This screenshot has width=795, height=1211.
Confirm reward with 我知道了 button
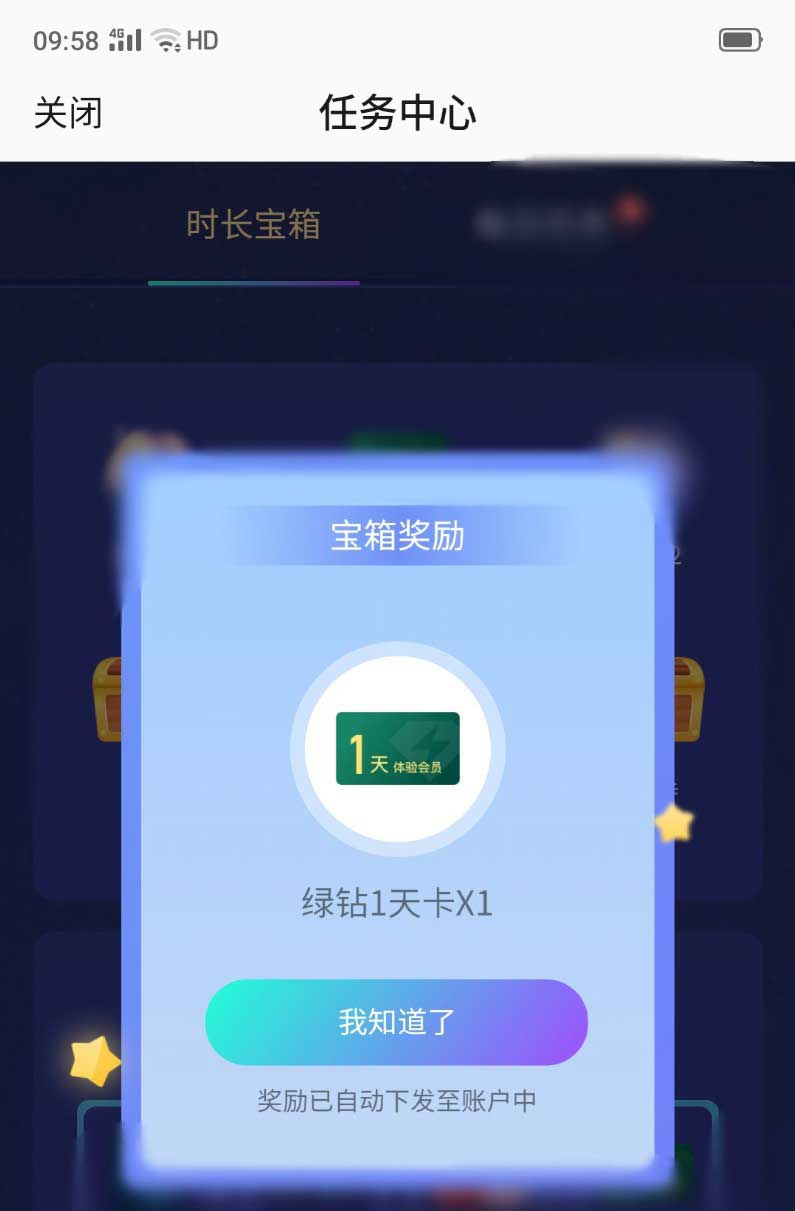tap(396, 1022)
